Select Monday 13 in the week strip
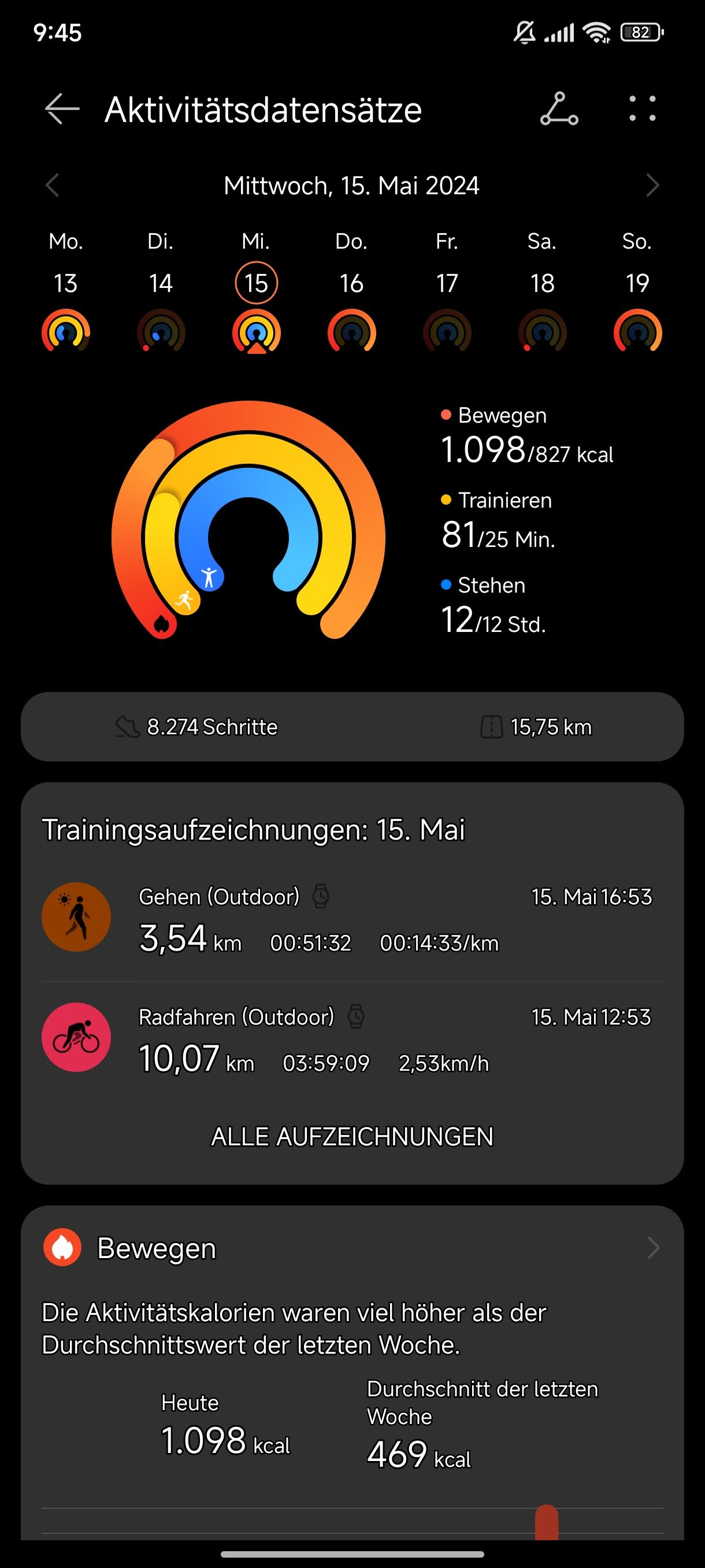Screen dimensions: 705x1568 click(66, 291)
